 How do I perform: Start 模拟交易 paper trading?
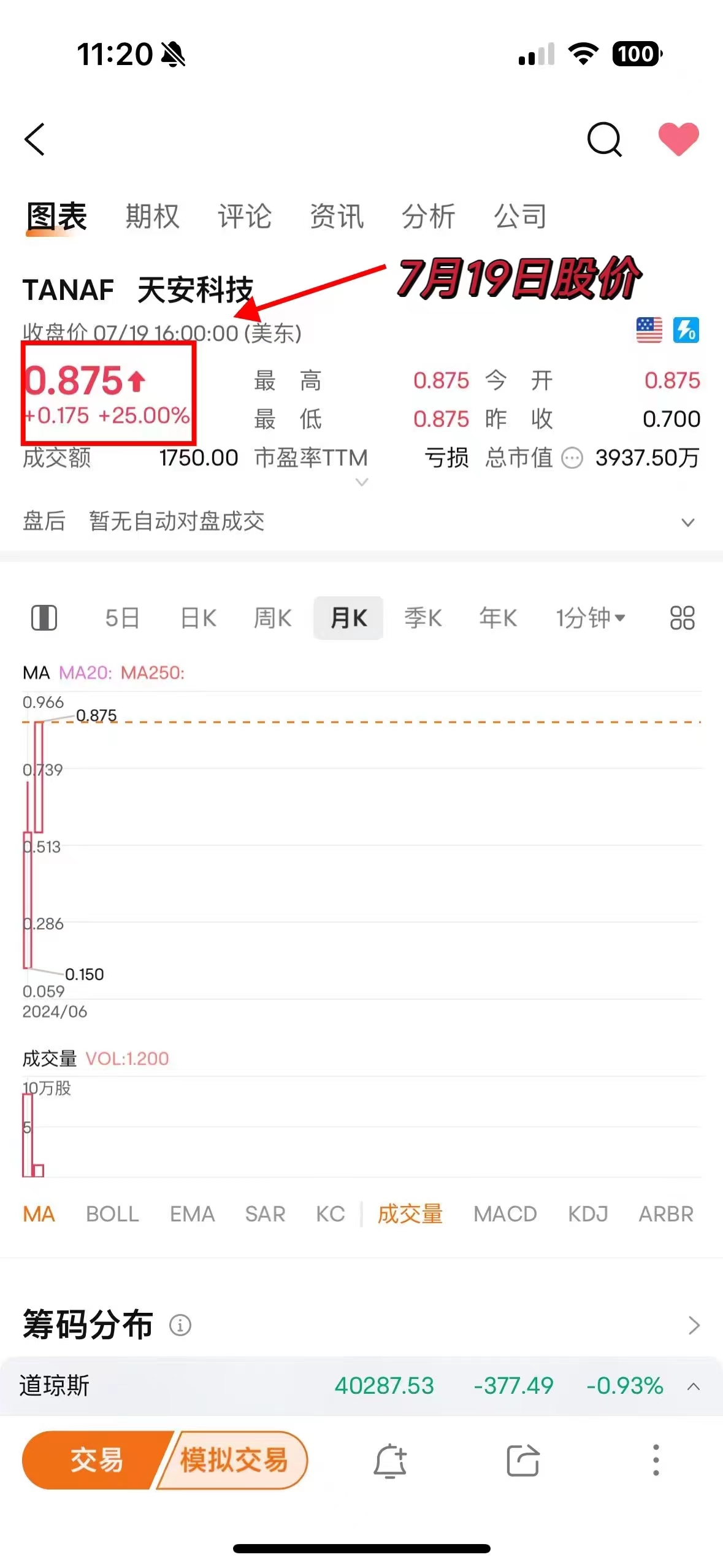[x=234, y=1460]
